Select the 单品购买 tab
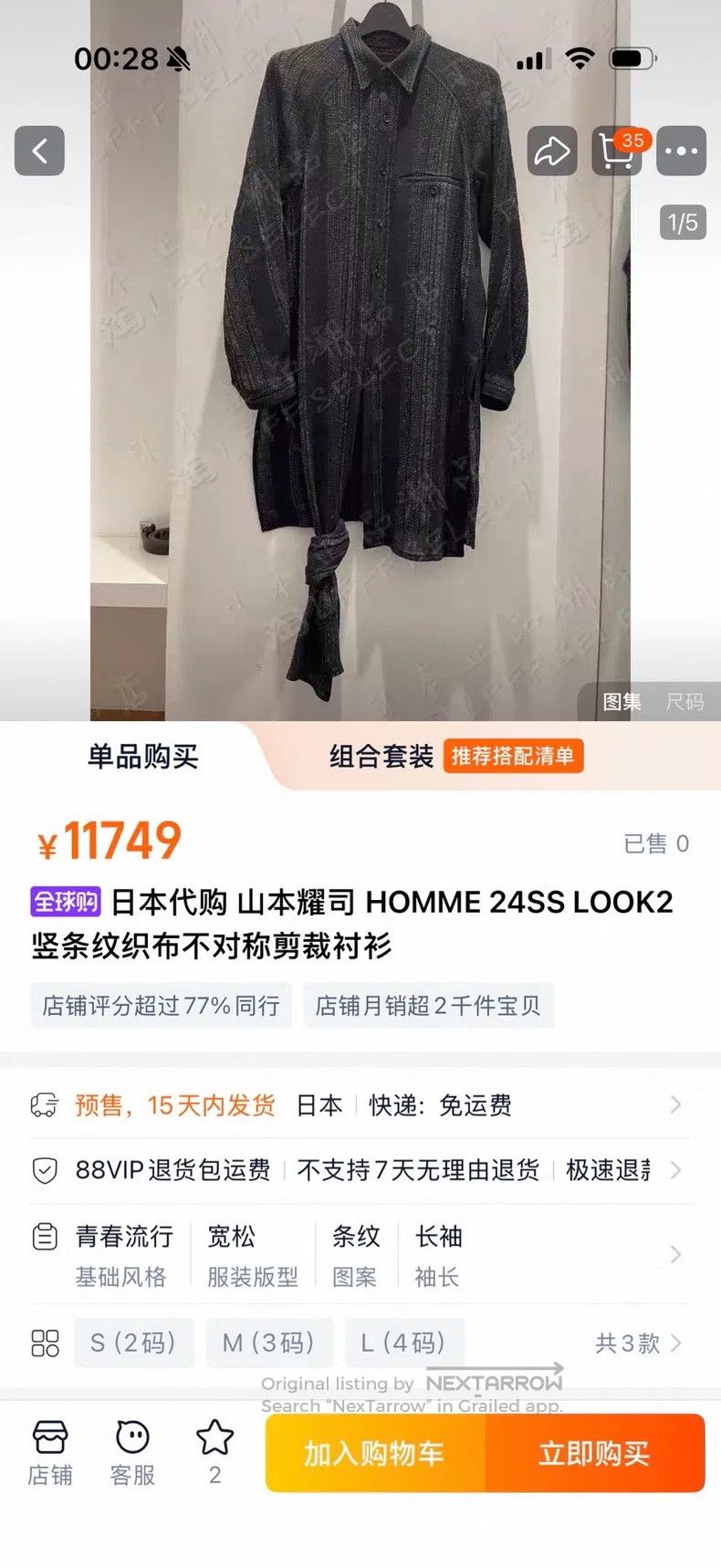 click(x=143, y=756)
